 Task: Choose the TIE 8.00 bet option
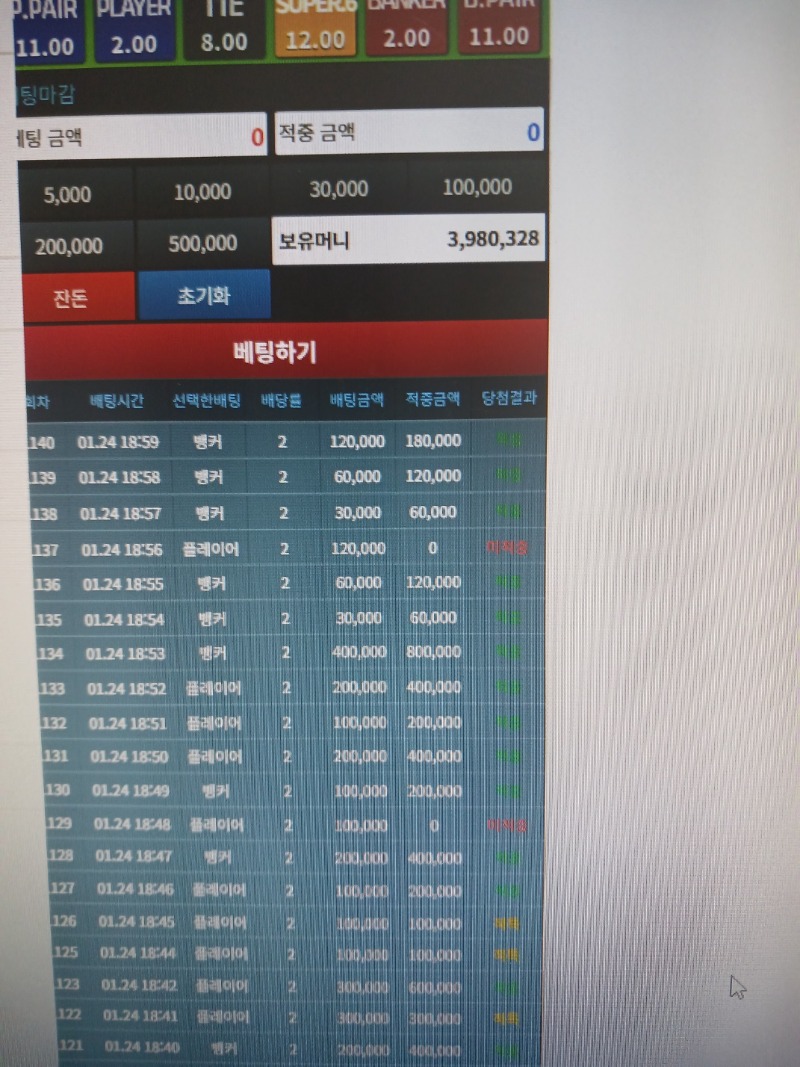[x=223, y=29]
